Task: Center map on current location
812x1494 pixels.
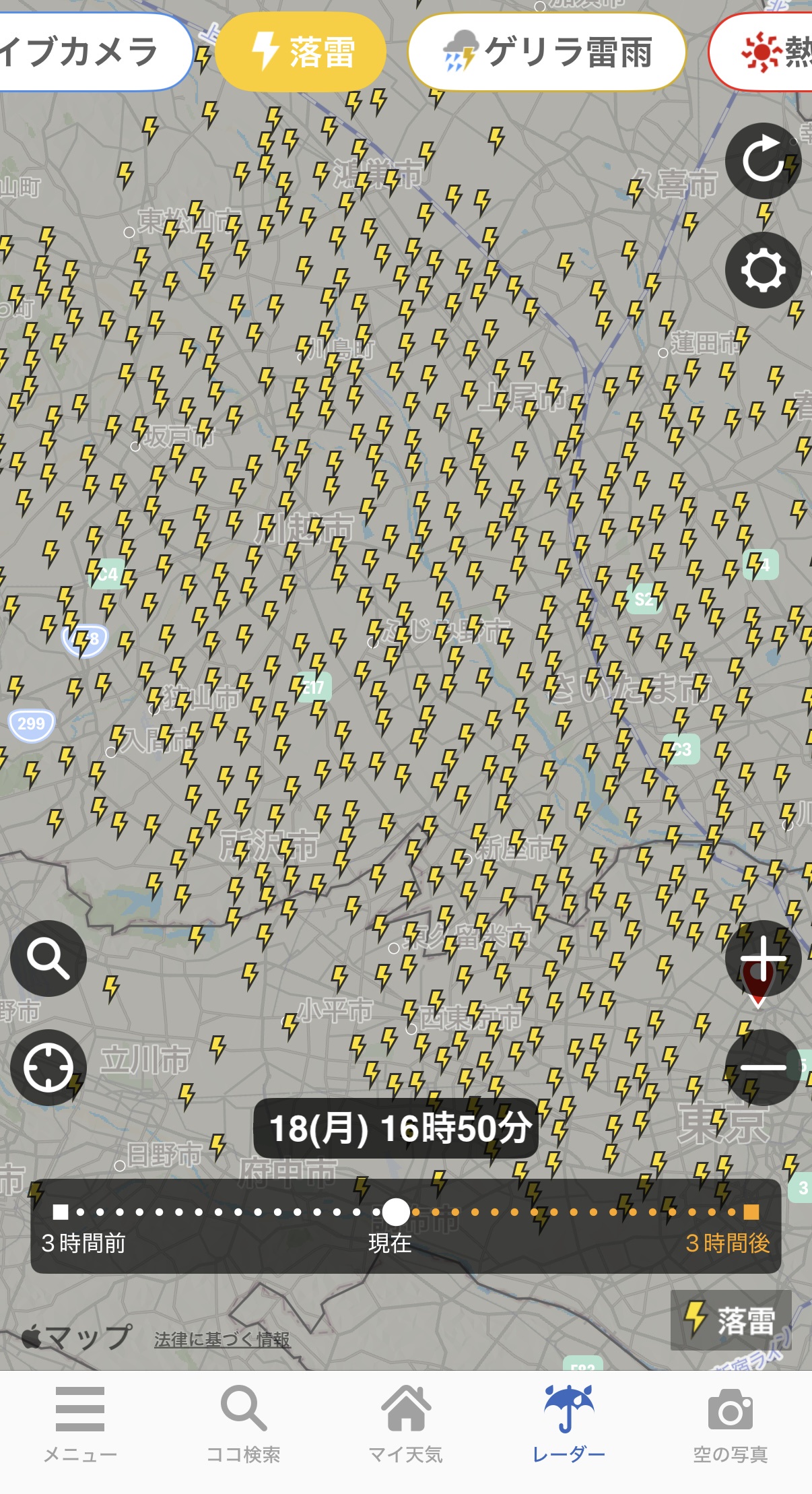Action: coord(48,1068)
